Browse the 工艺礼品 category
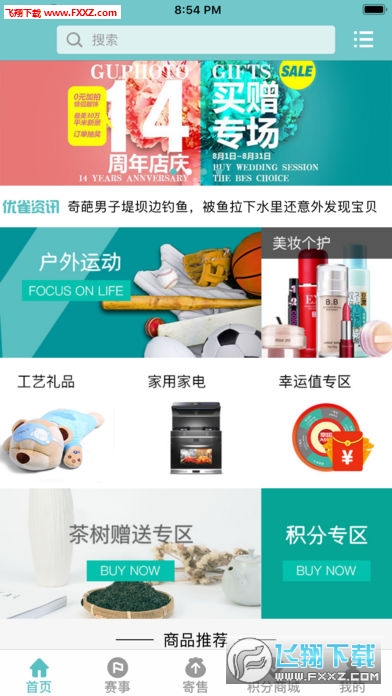Viewport: 392px width, 696px height. (53, 424)
